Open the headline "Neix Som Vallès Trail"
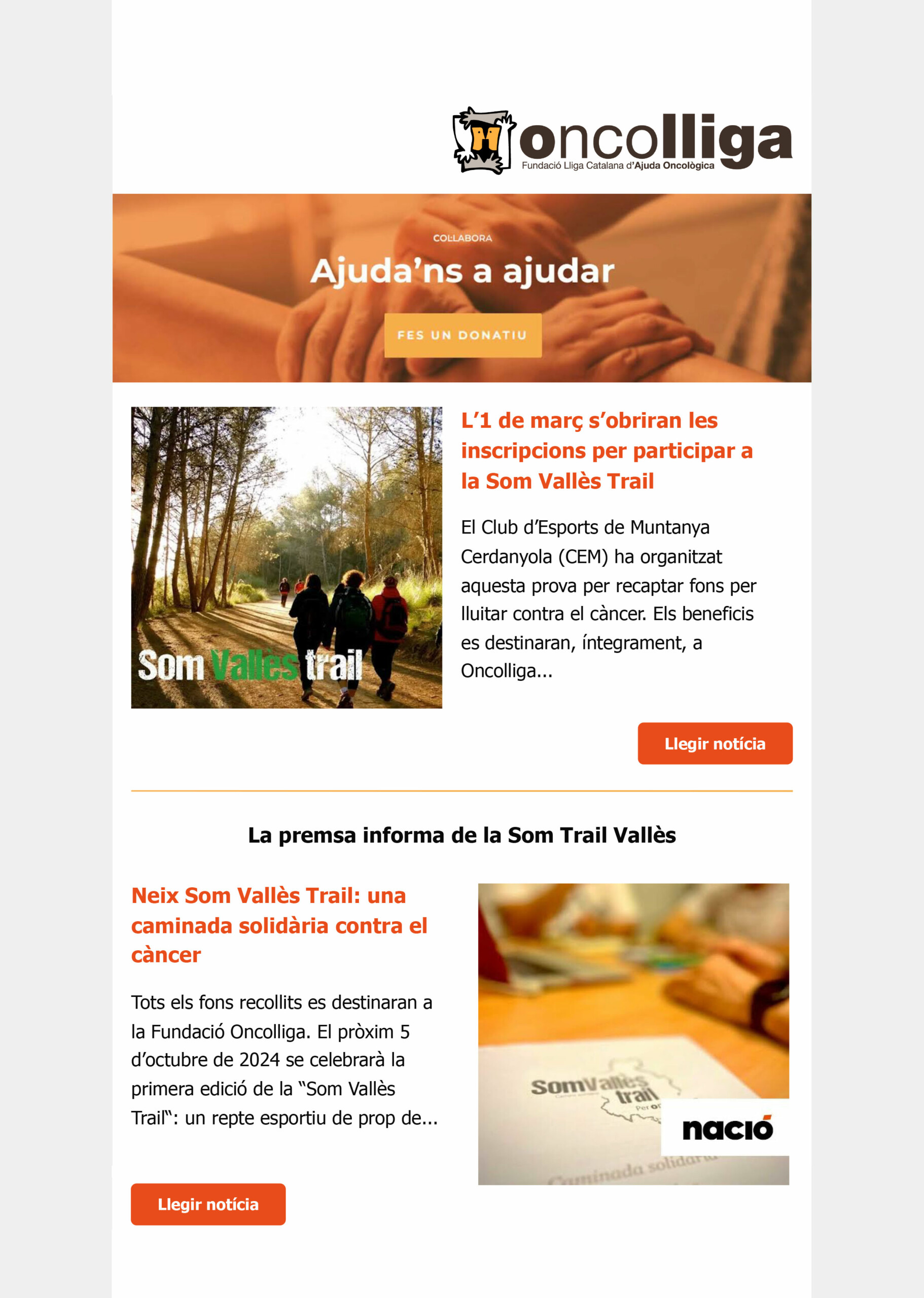 pyautogui.click(x=279, y=925)
